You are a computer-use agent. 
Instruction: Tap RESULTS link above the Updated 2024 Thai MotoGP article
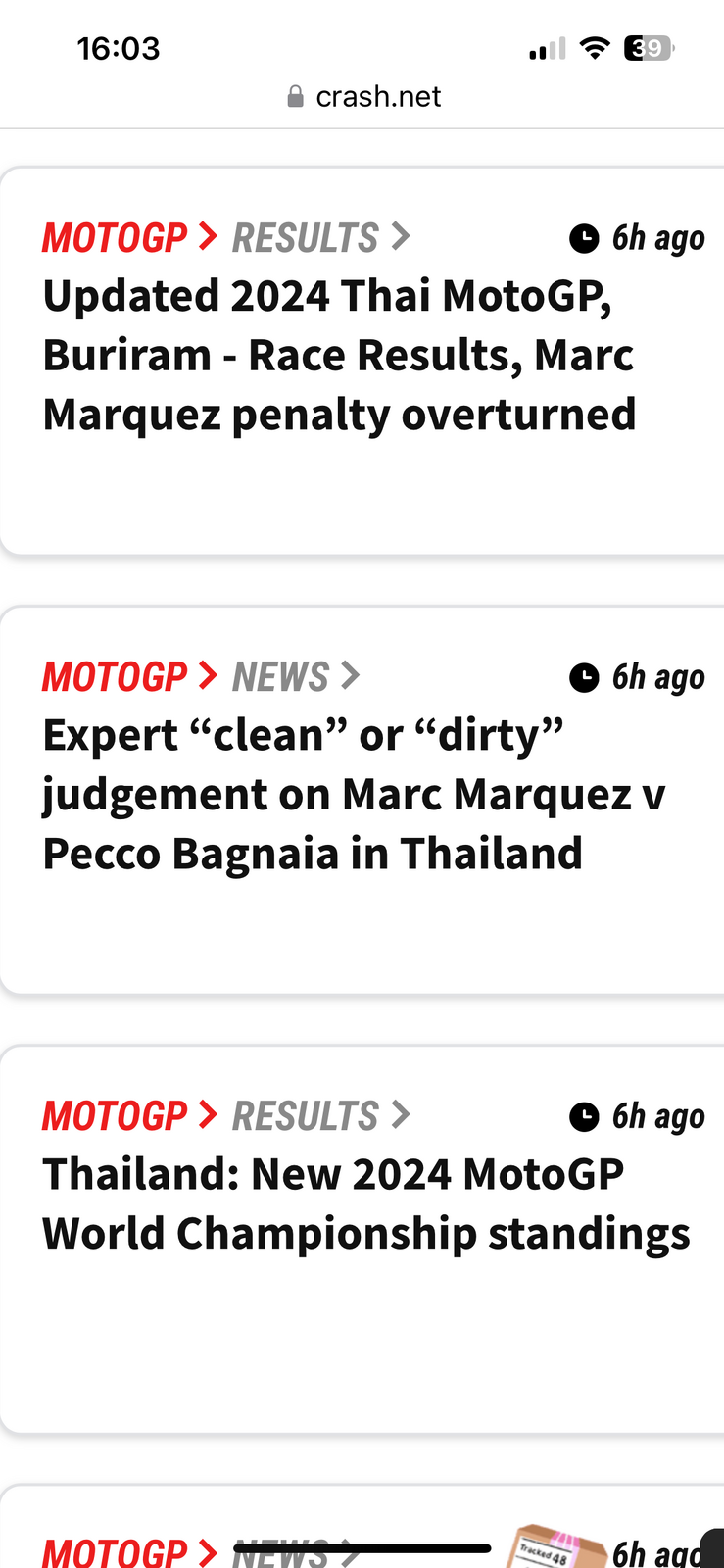click(x=306, y=238)
